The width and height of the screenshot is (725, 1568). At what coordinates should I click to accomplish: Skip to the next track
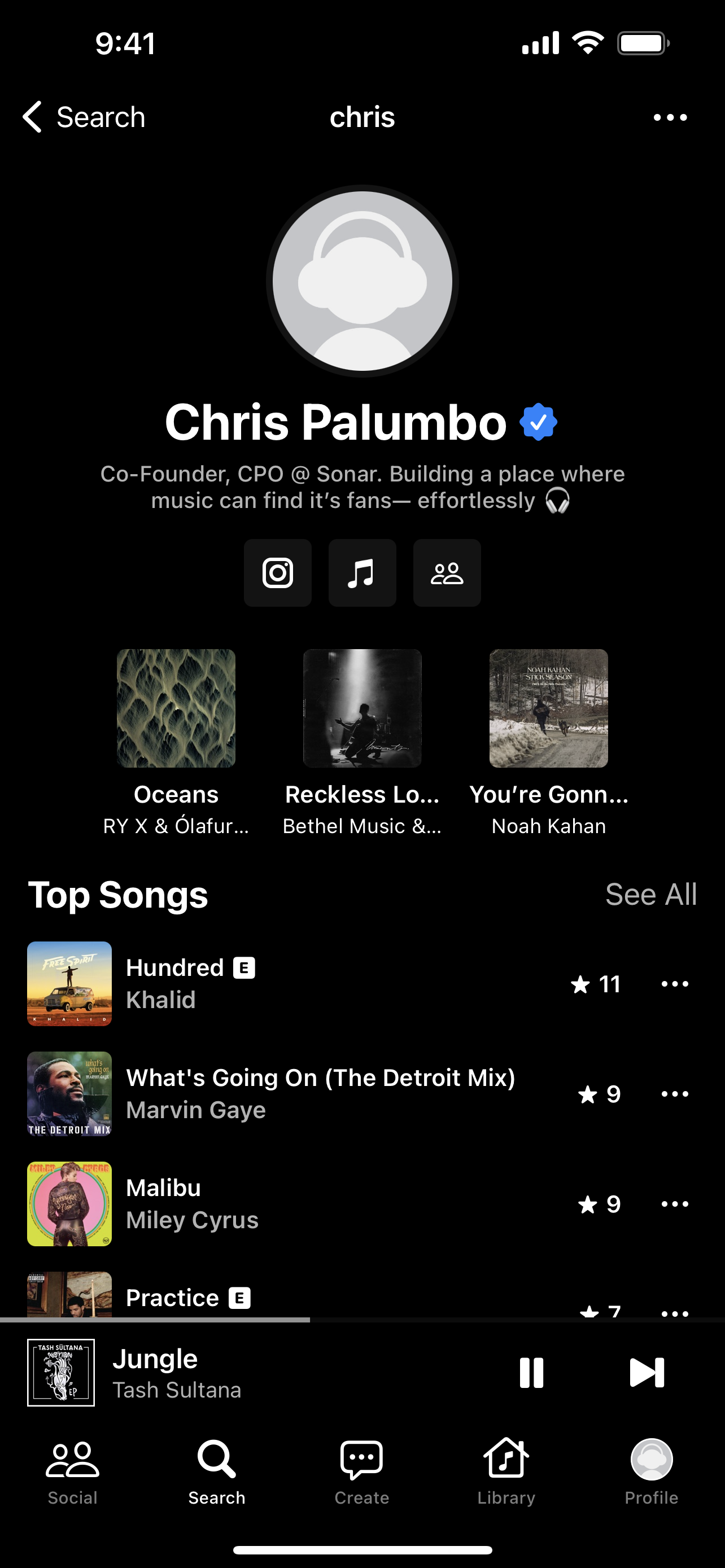(x=647, y=1373)
